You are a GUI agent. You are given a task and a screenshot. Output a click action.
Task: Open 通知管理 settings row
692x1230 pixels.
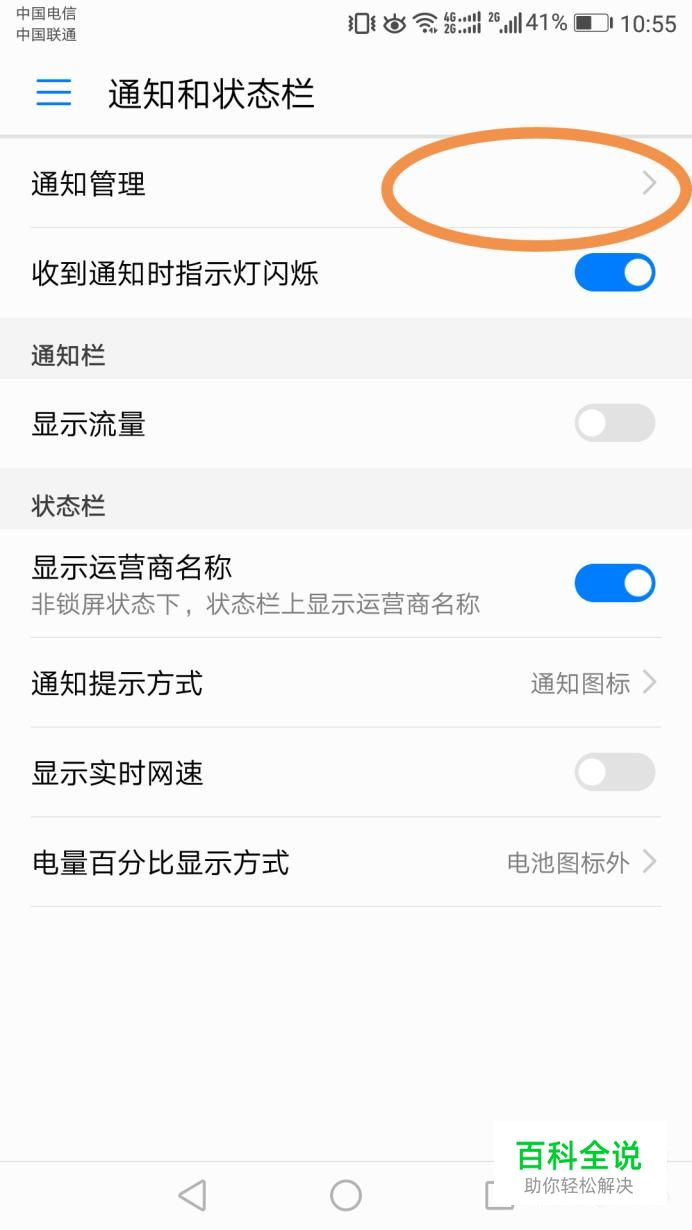[x=346, y=183]
